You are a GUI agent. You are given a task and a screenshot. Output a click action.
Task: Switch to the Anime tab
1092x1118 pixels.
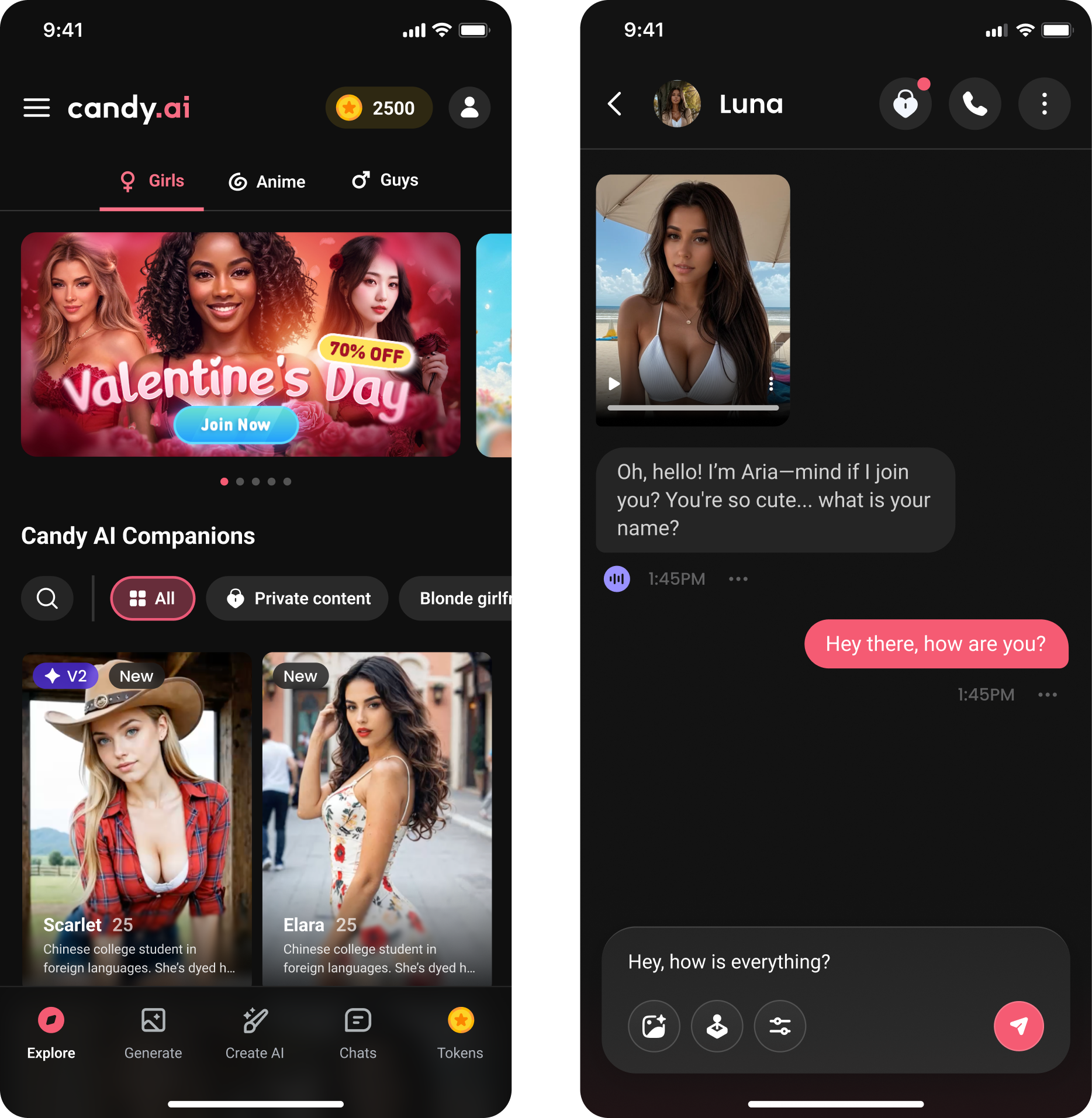click(267, 182)
